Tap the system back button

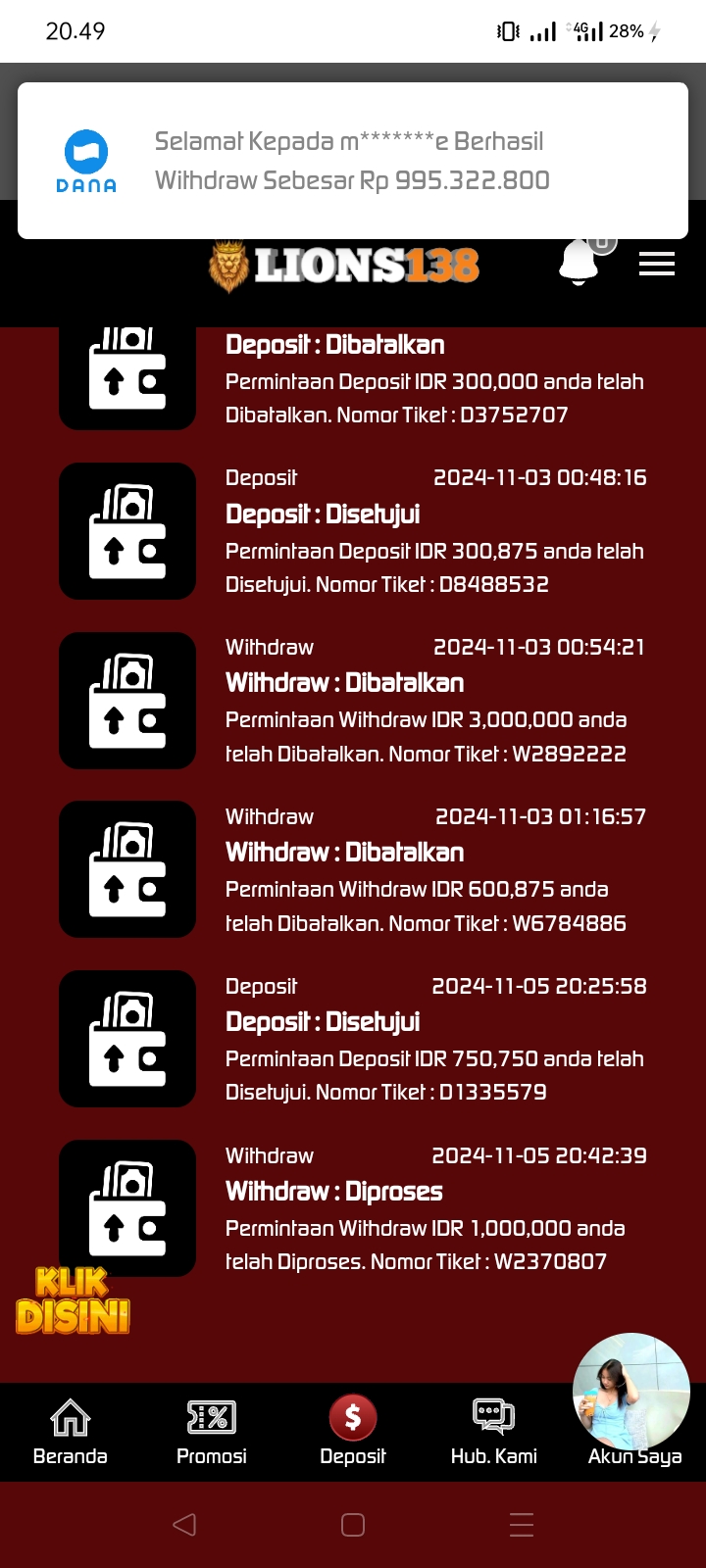pos(184,1524)
